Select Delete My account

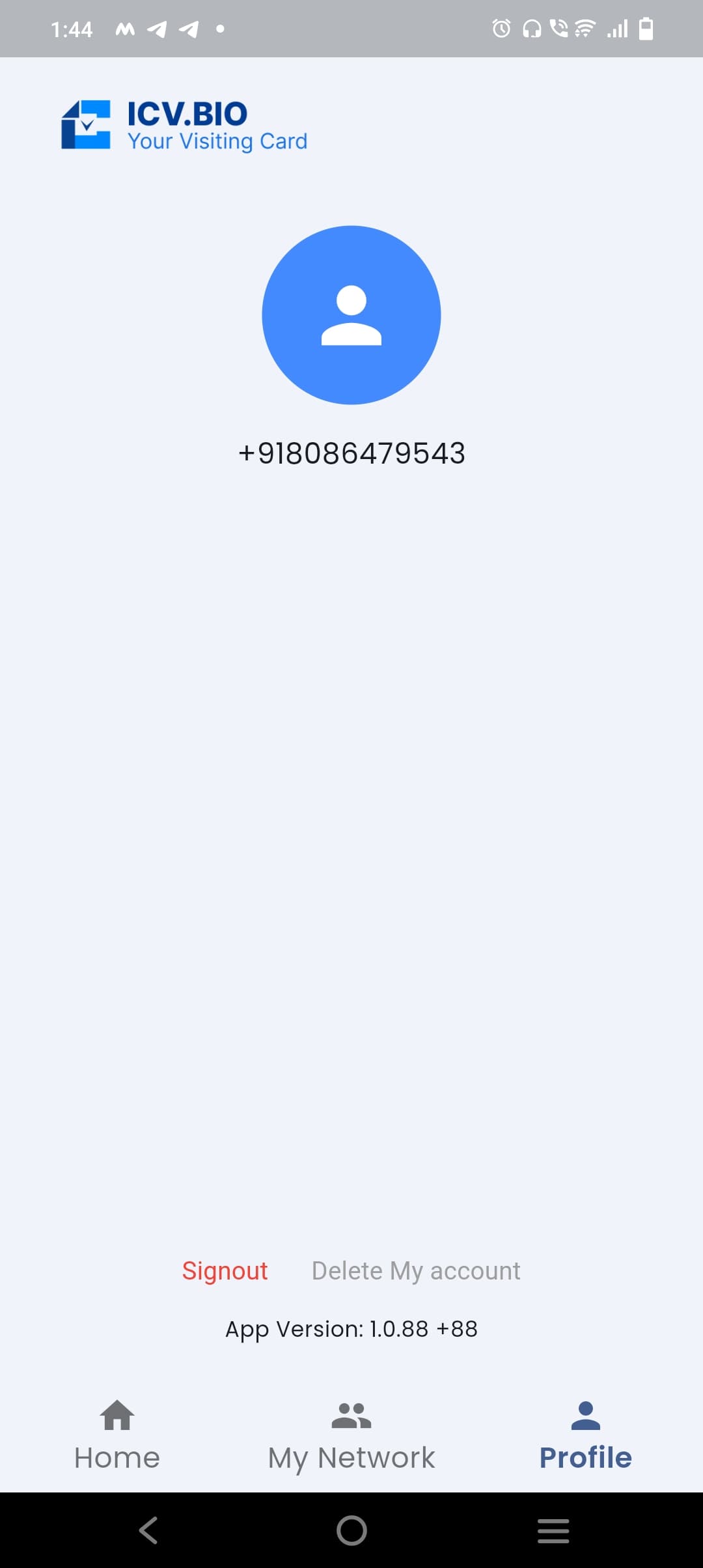[416, 1270]
